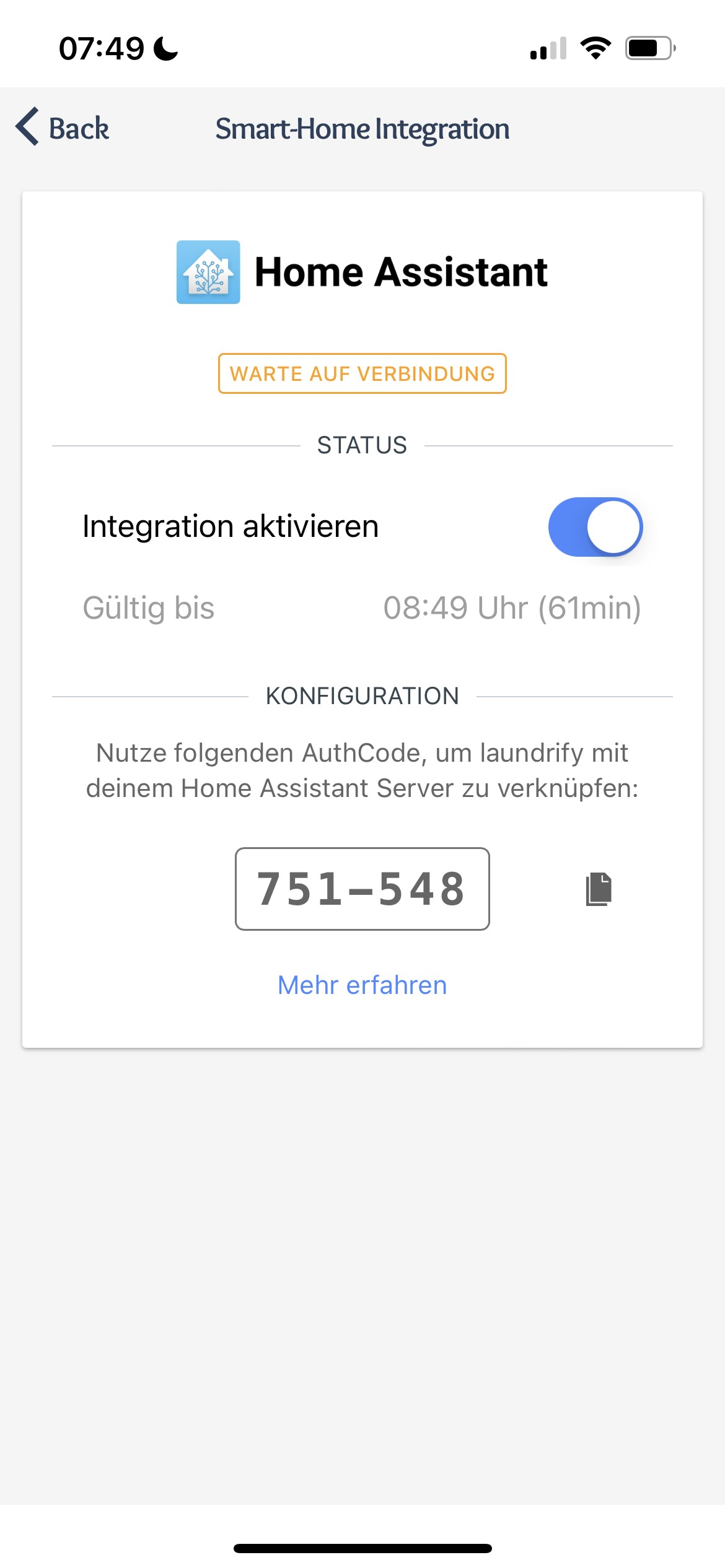The width and height of the screenshot is (725, 1568).
Task: Tap the KONFIGURATION section header
Action: (x=362, y=695)
